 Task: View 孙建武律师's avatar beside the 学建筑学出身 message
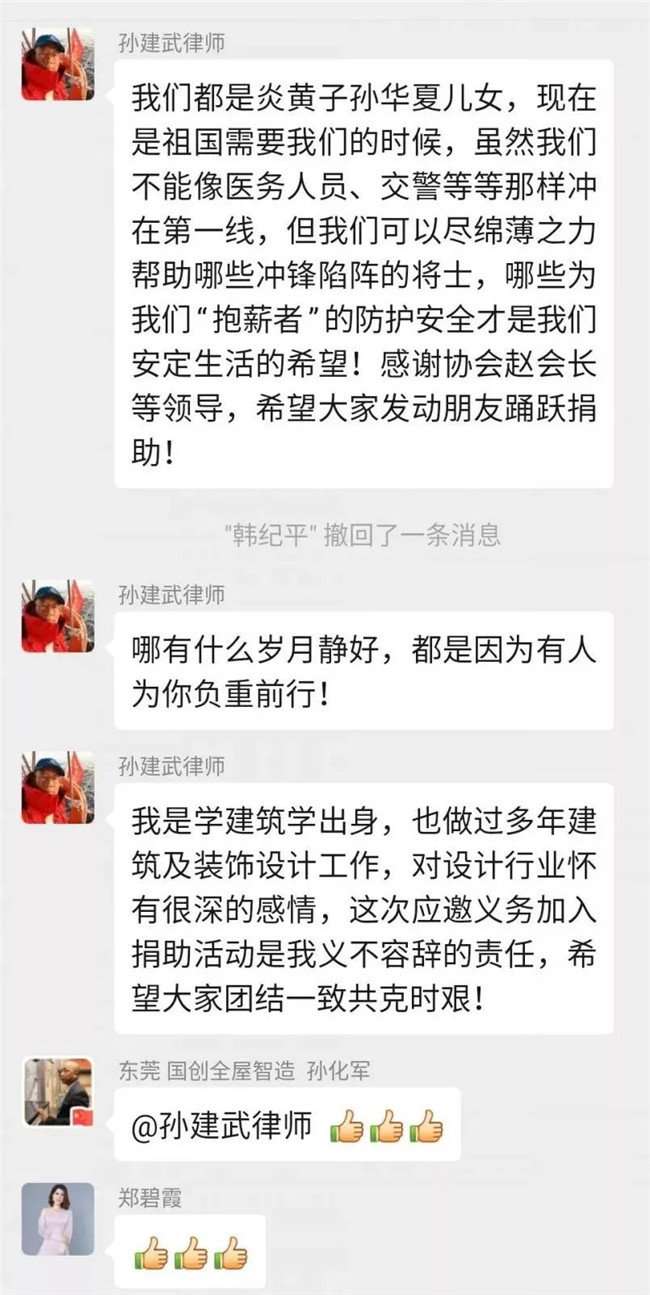58,788
